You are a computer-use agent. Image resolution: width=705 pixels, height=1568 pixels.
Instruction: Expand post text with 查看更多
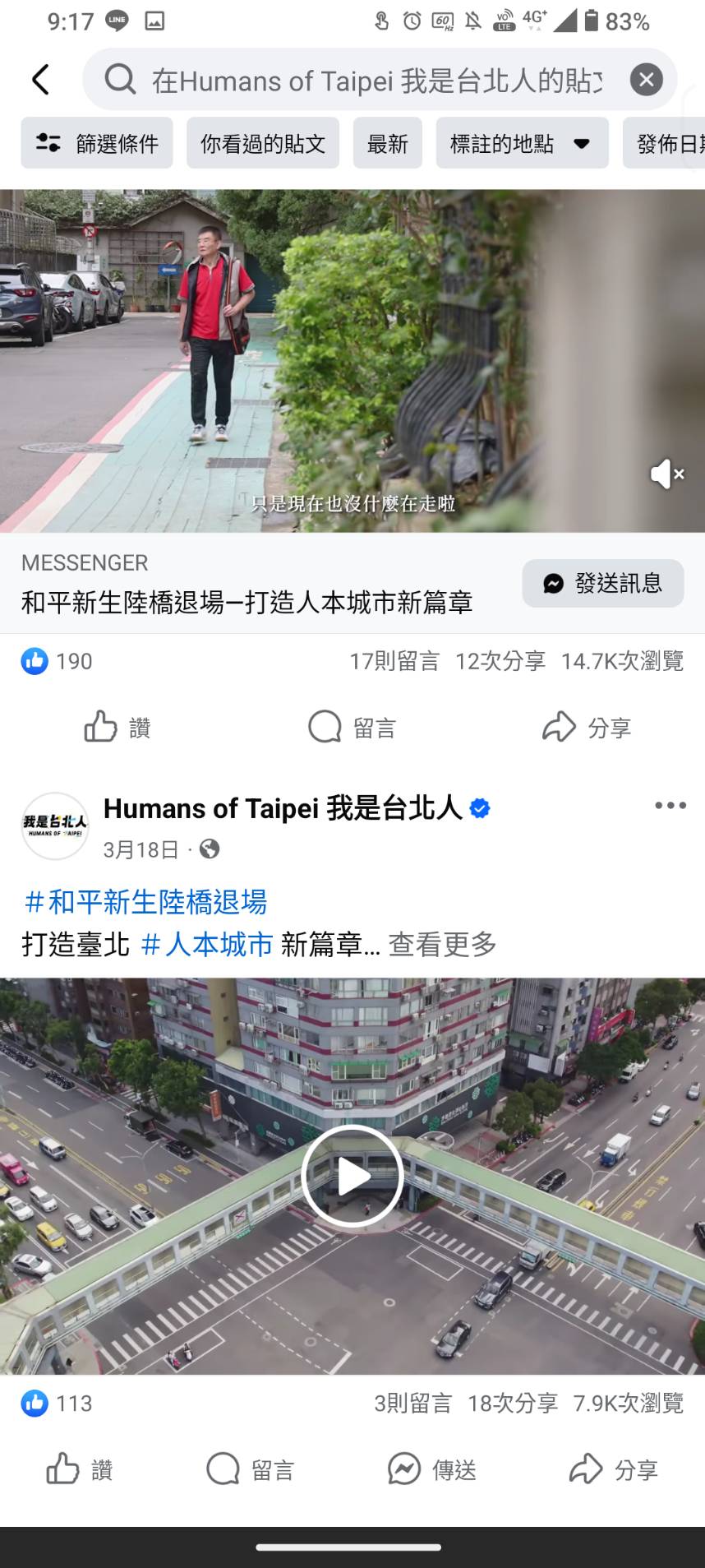pyautogui.click(x=442, y=944)
